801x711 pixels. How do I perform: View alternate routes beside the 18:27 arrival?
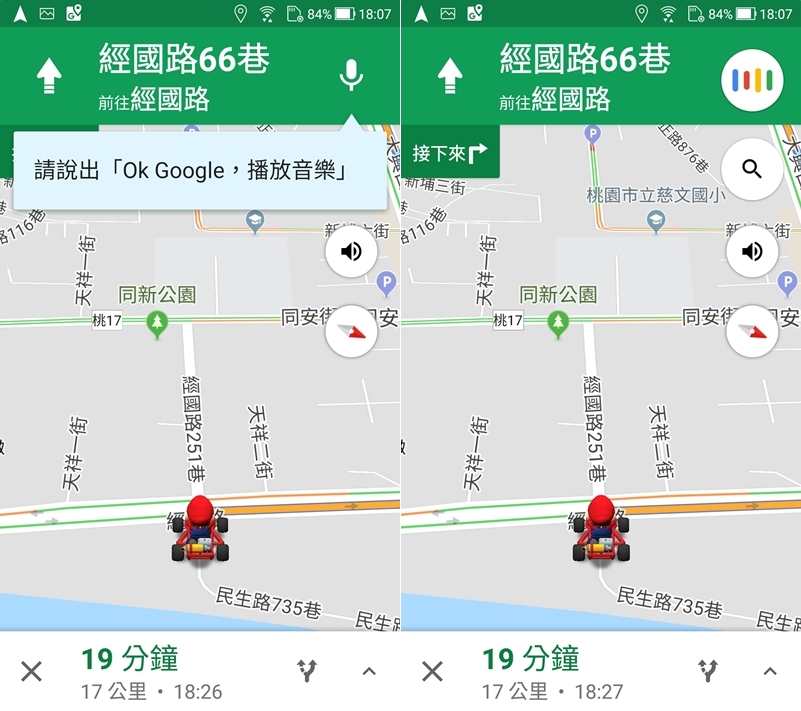709,671
